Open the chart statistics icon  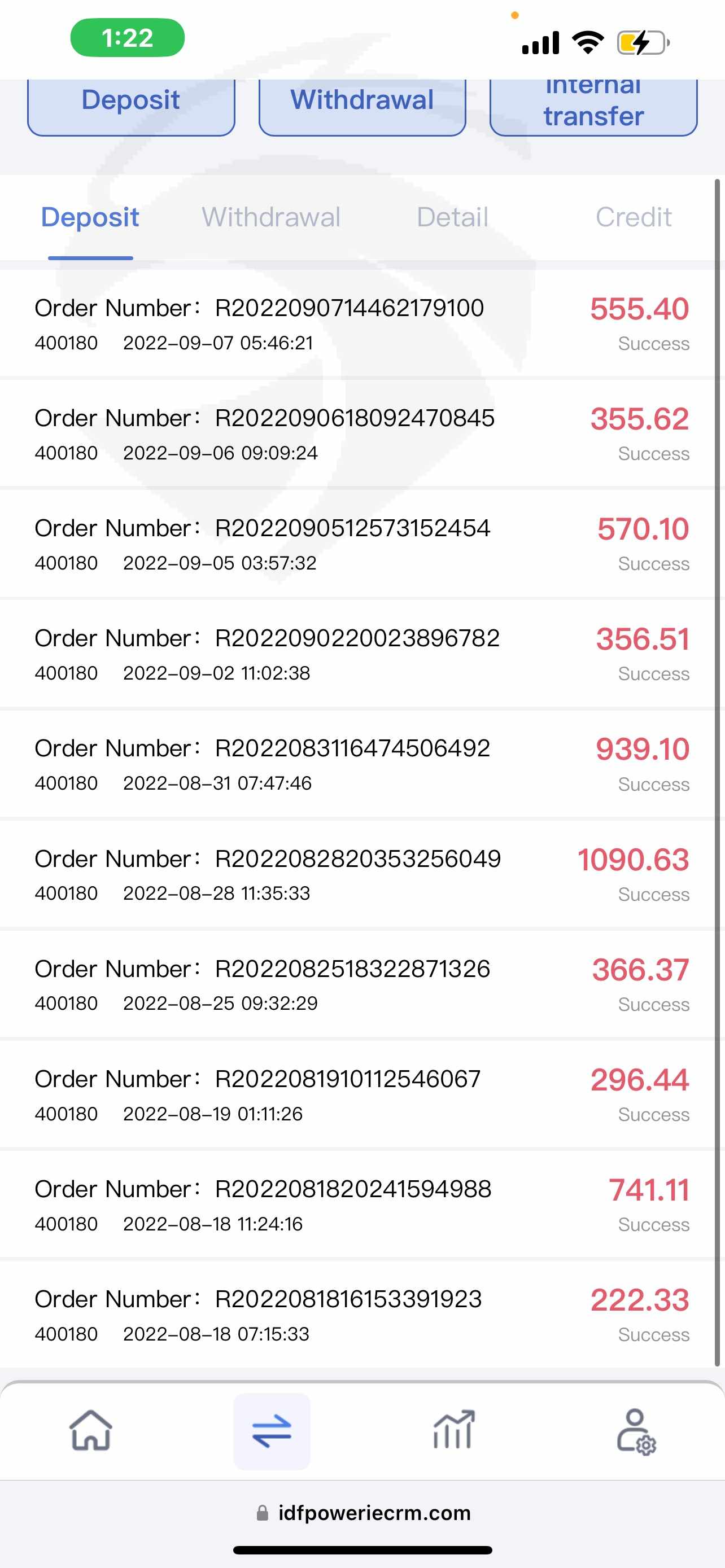[453, 1430]
